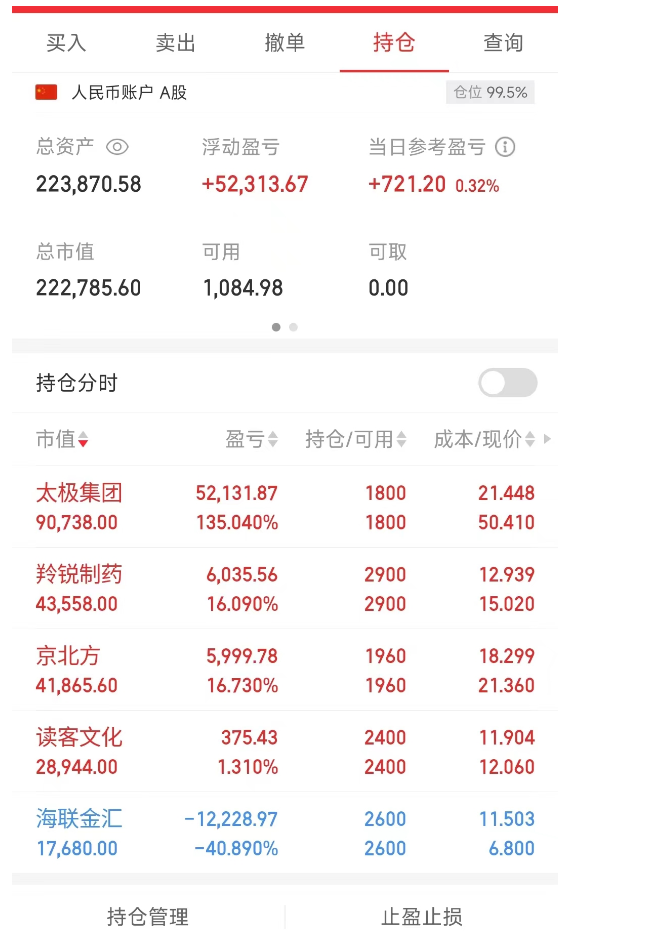Switch to the 卖出 tab
The image size is (651, 940).
(176, 43)
